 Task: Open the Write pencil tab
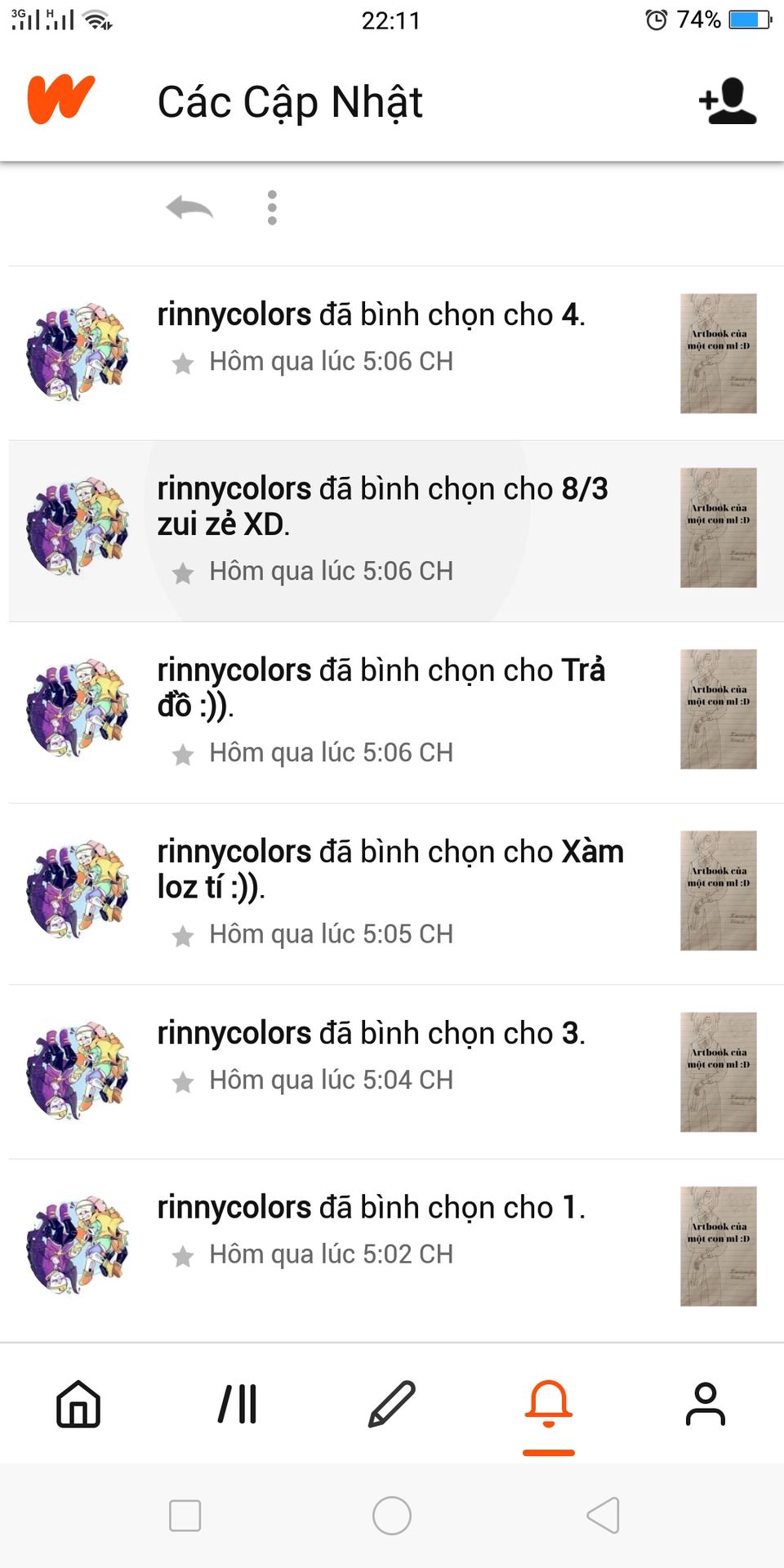point(392,1405)
